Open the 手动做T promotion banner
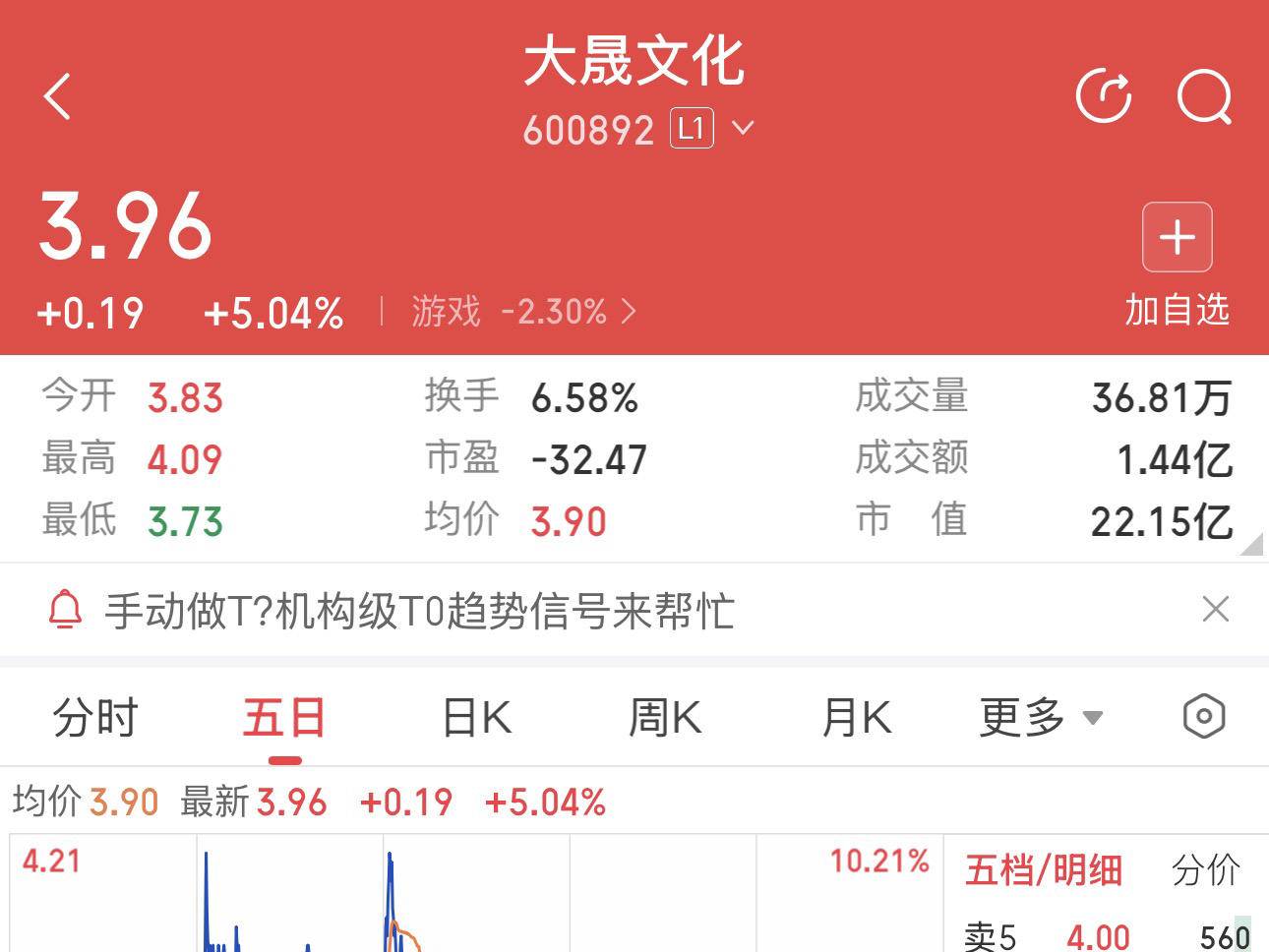 [x=420, y=611]
